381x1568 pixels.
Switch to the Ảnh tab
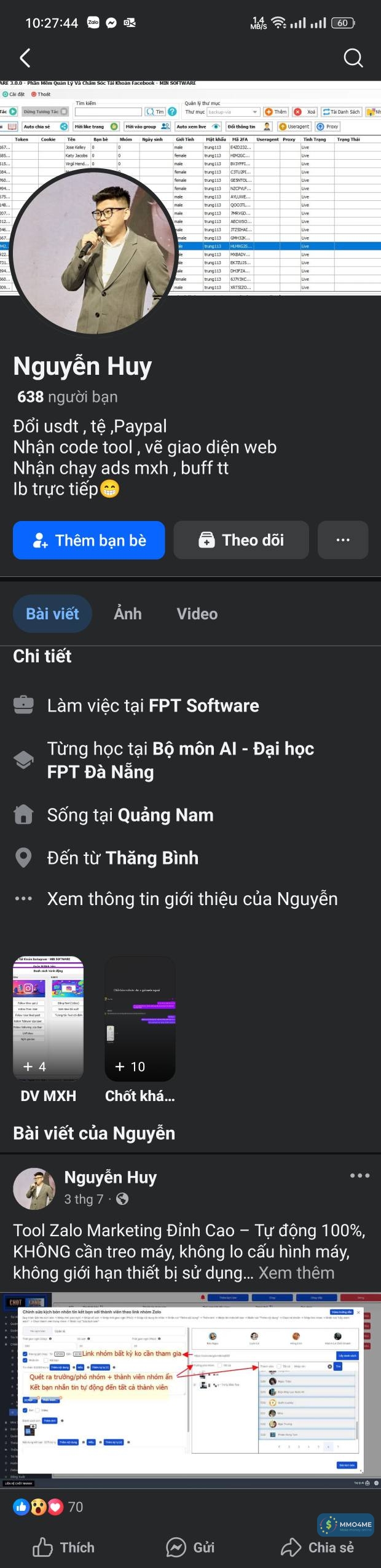tap(128, 614)
